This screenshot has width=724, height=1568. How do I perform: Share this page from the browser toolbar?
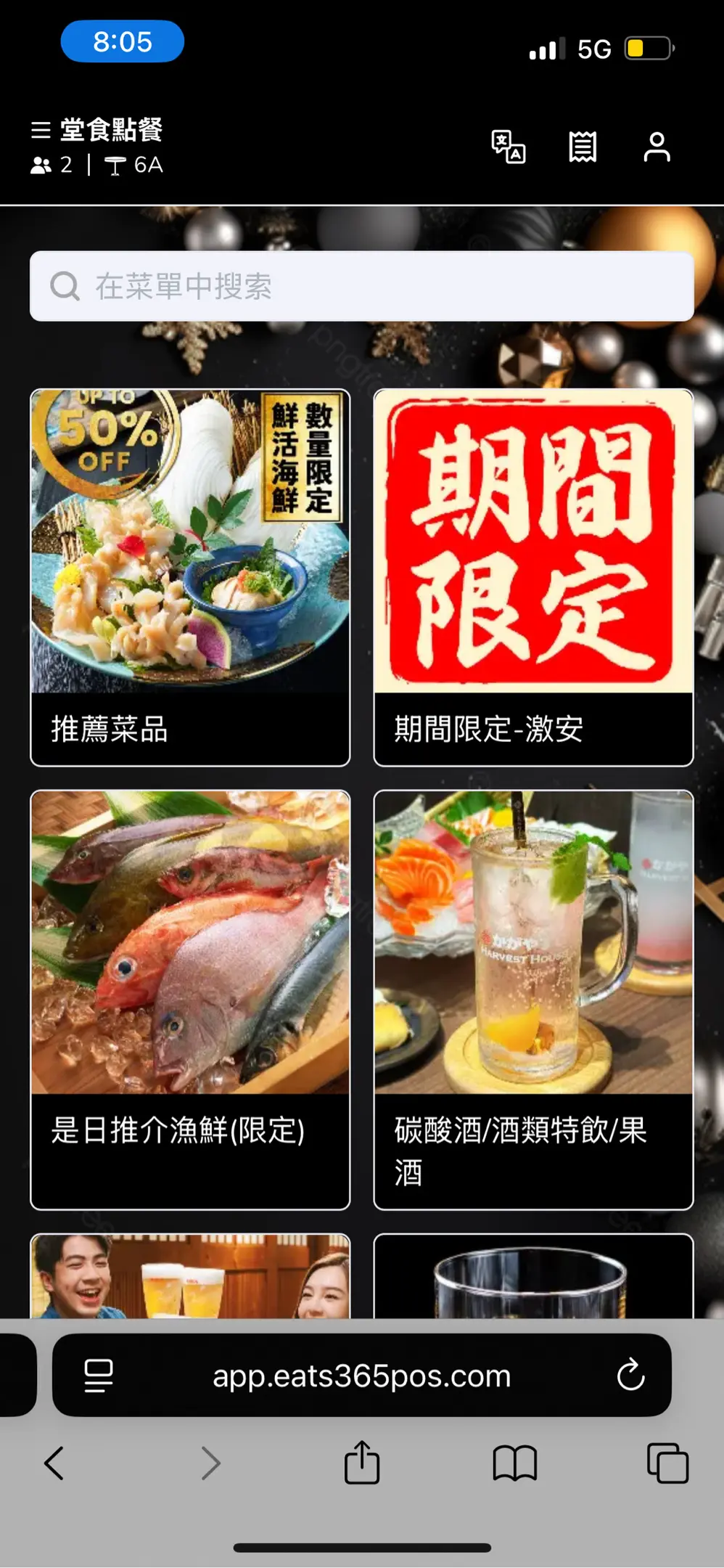pos(361,1463)
